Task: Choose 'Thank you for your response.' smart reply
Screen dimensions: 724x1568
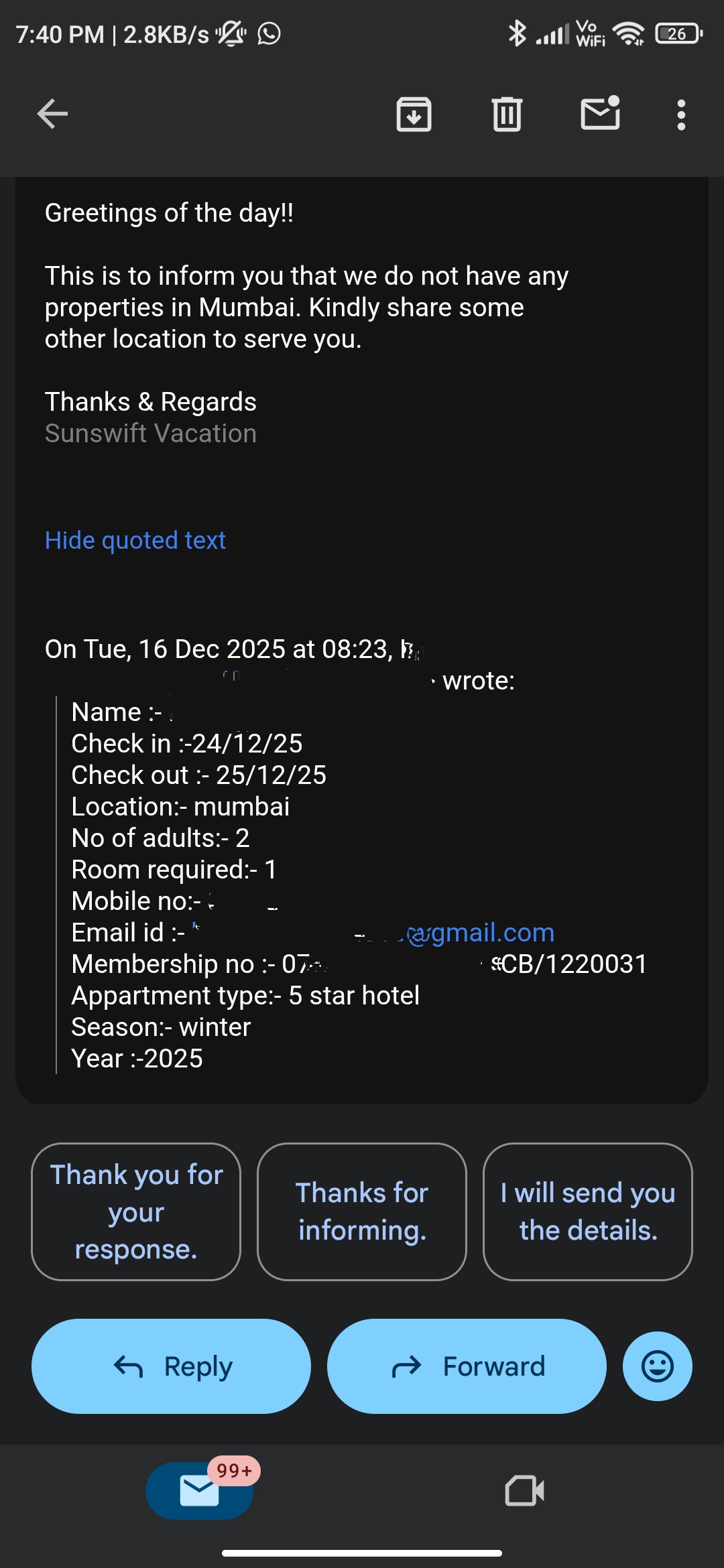Action: [136, 1212]
